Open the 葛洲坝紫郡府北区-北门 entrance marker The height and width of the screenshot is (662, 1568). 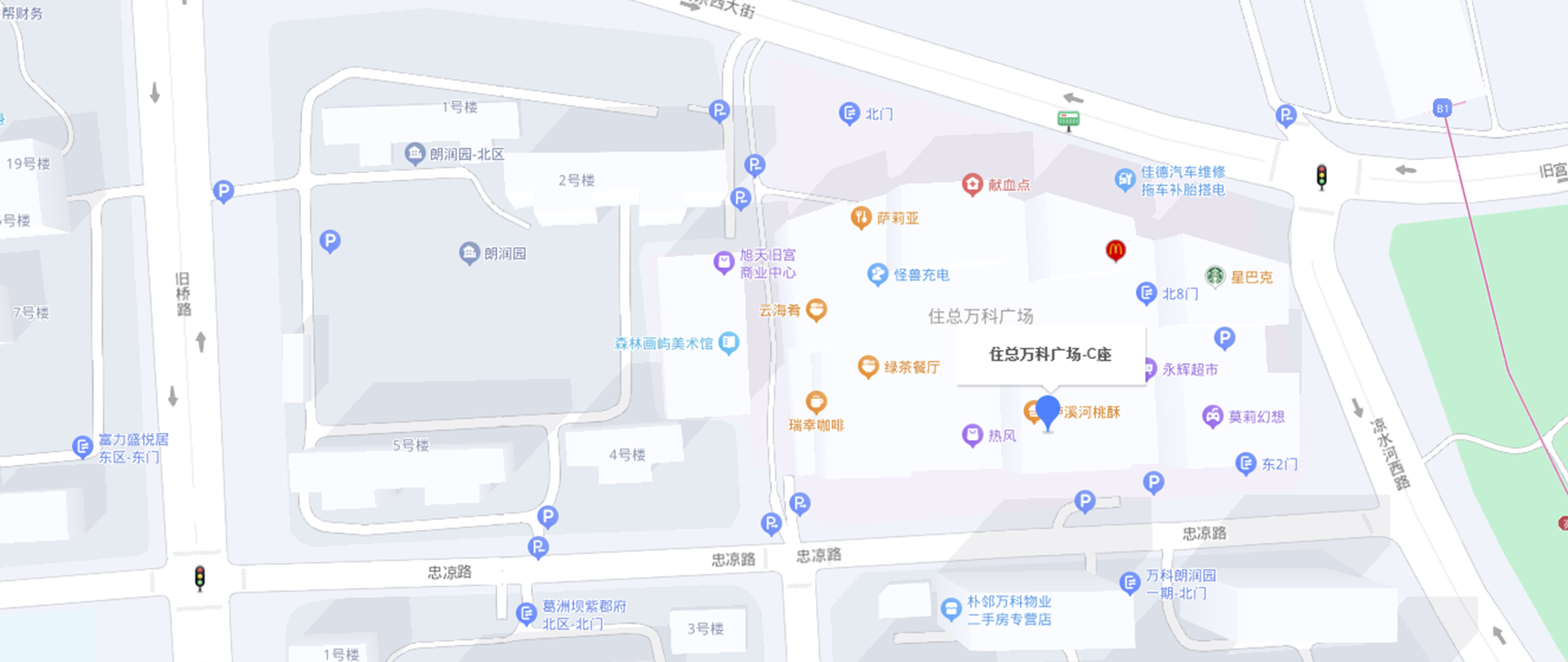coord(527,614)
